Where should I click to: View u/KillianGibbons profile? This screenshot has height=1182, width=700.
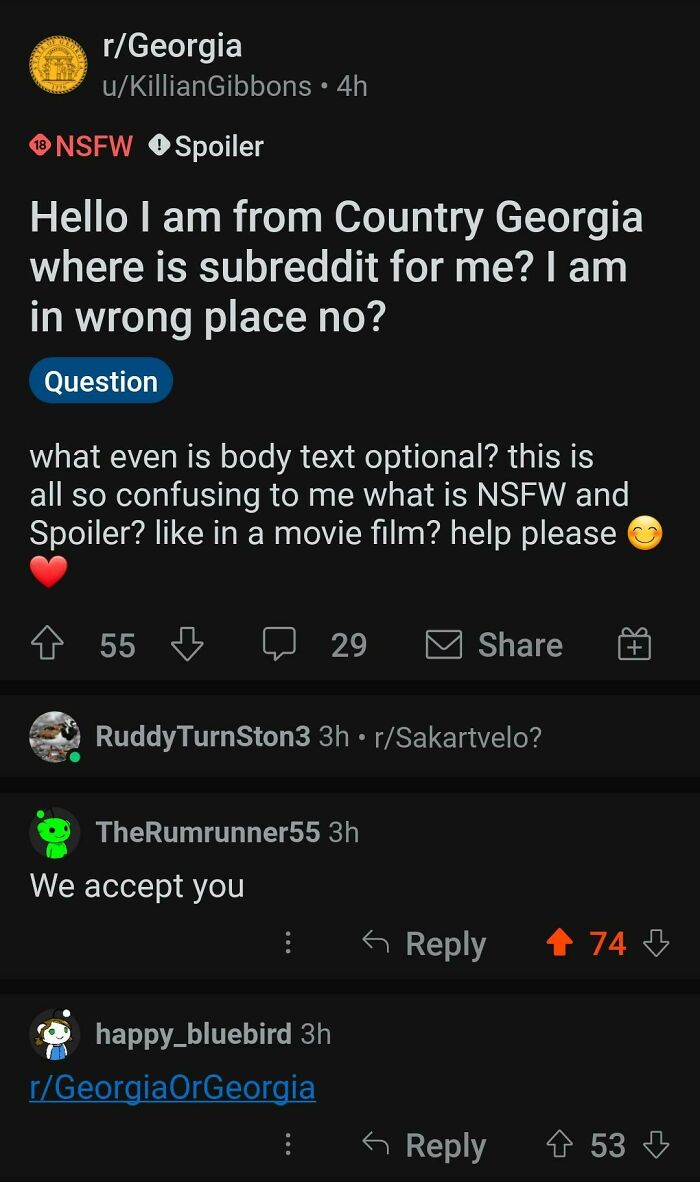207,87
